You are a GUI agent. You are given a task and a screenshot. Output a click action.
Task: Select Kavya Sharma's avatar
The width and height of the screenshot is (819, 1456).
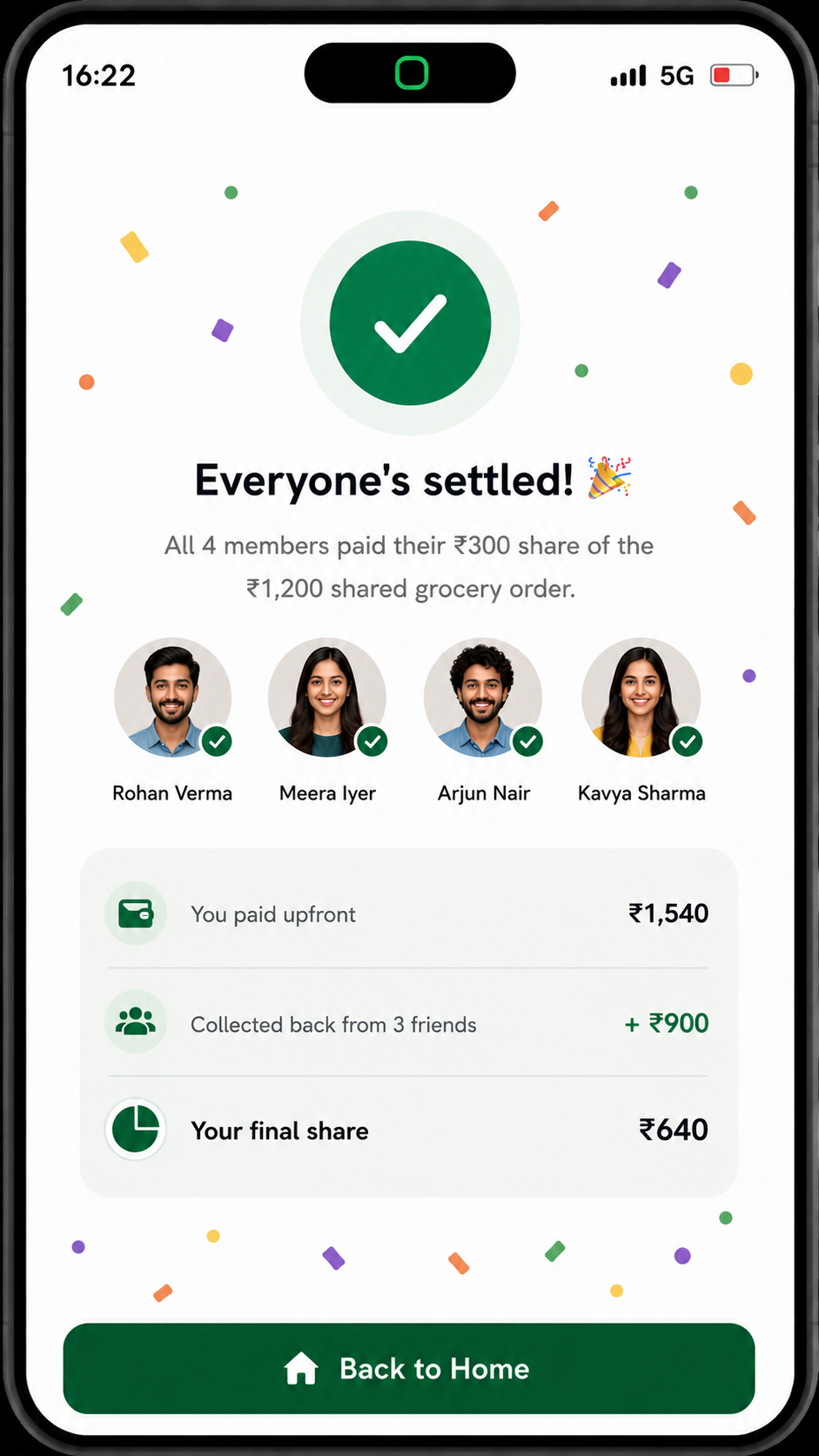[641, 698]
